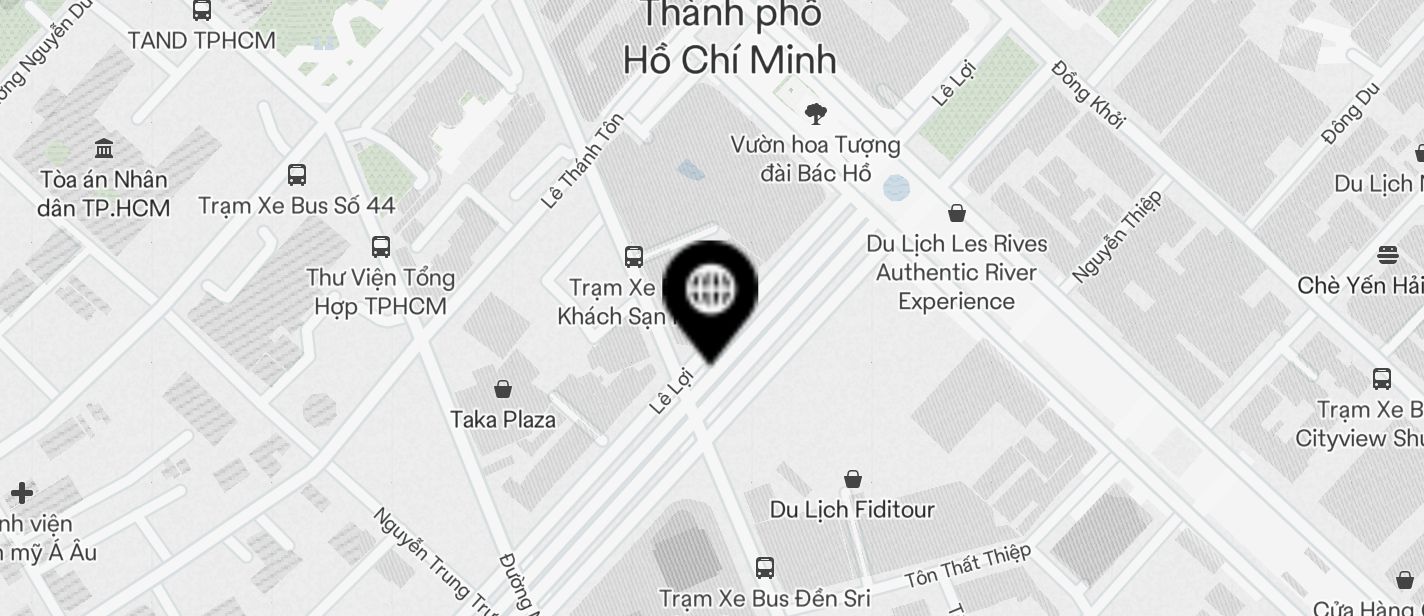Open the Du Lịch Fiditour place marker
1424x616 pixels.
(853, 479)
